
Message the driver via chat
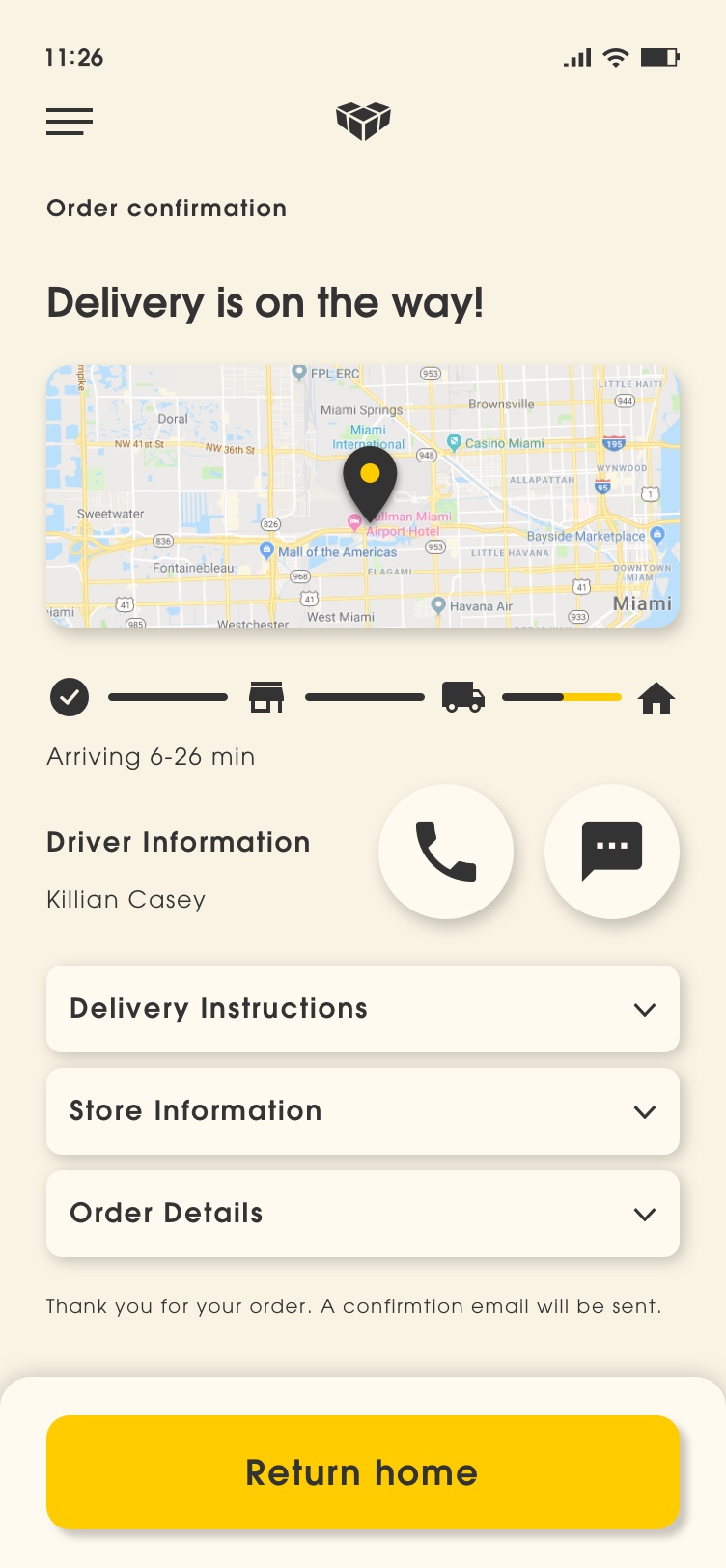pyautogui.click(x=612, y=851)
